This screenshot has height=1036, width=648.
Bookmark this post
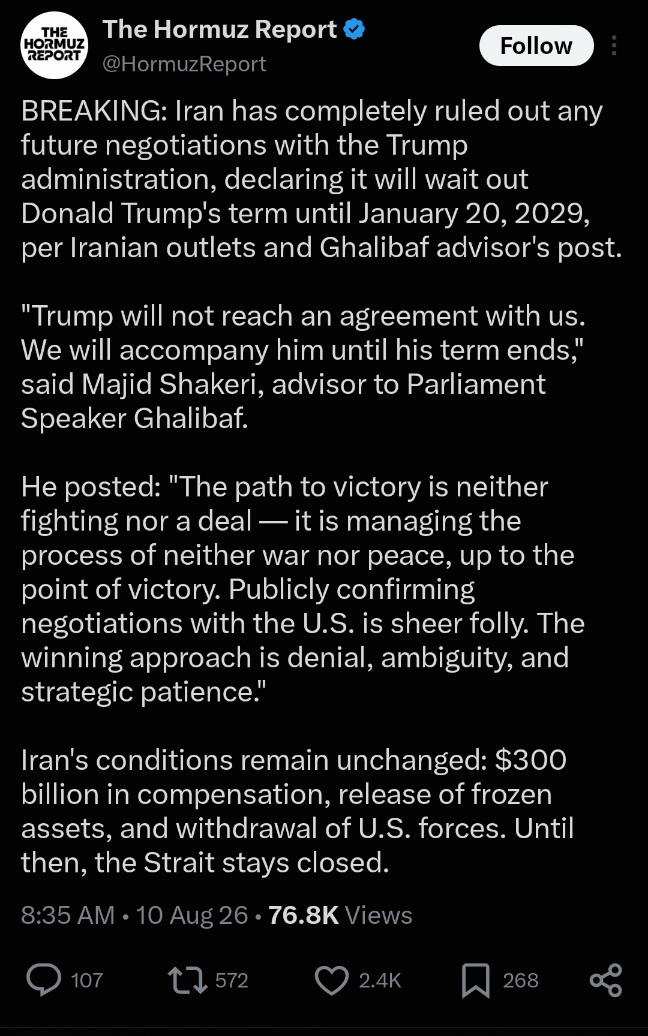coord(476,980)
